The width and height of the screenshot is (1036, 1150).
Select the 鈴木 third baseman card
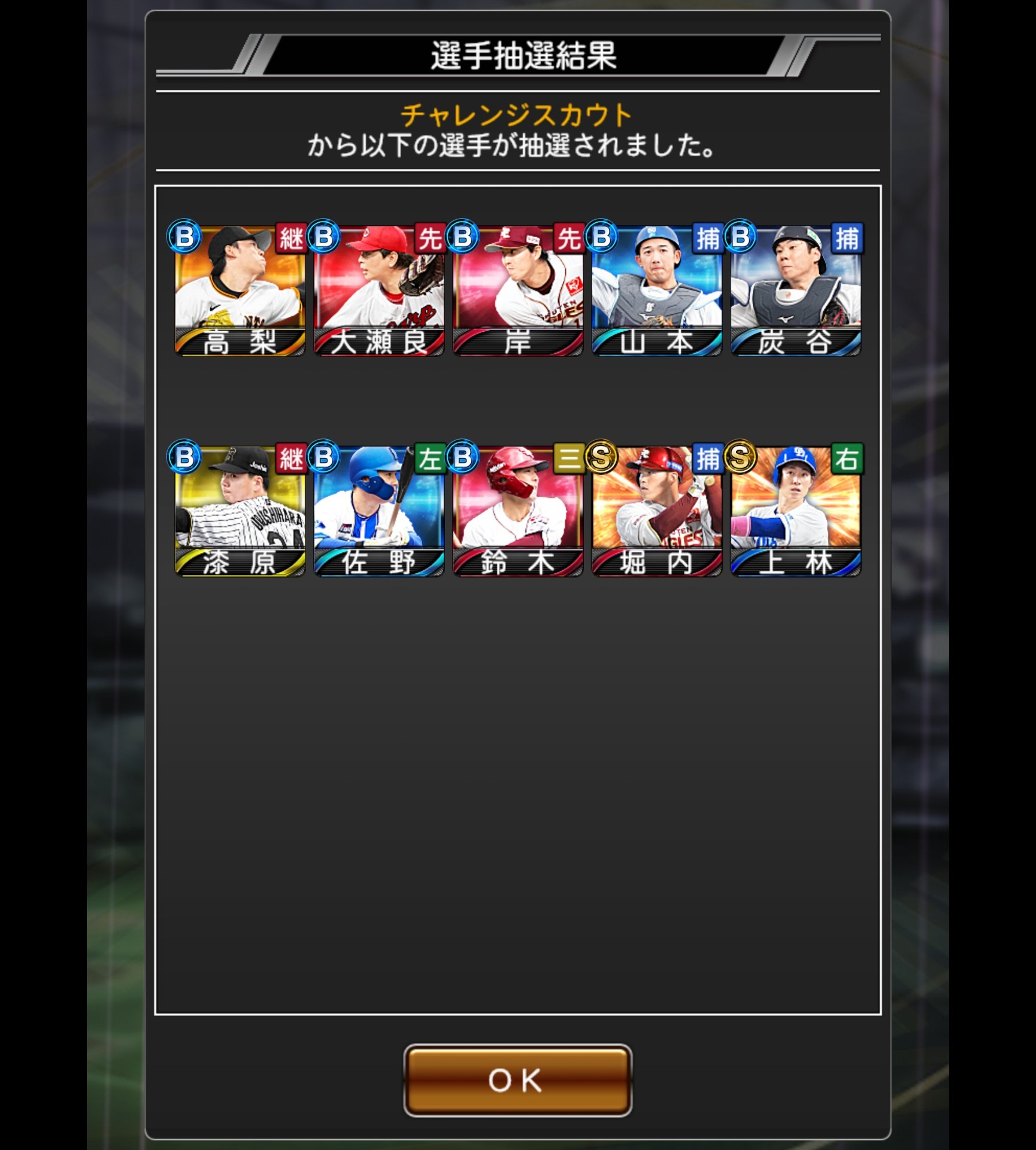click(x=517, y=511)
